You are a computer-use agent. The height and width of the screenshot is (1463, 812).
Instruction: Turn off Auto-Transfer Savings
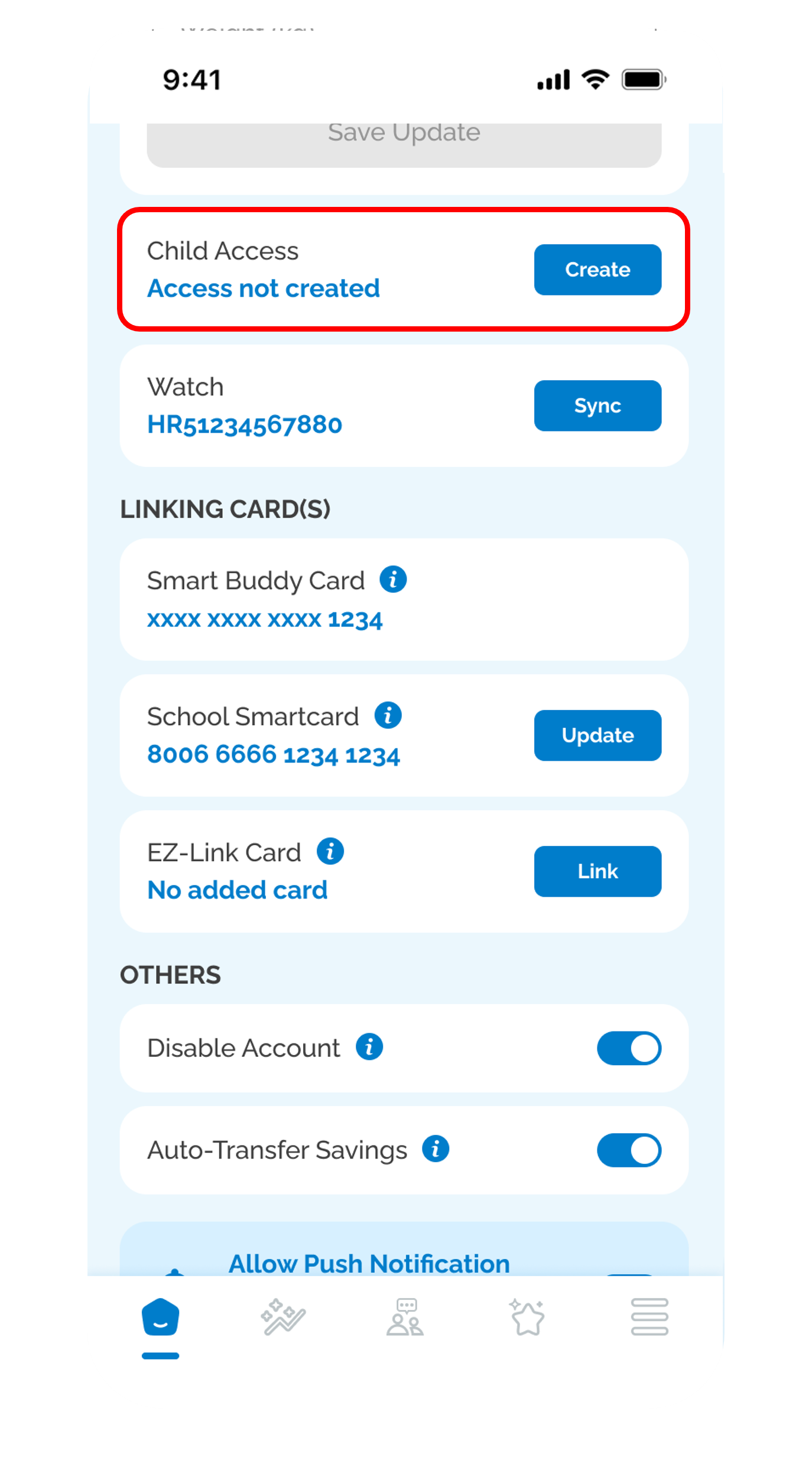click(629, 1150)
